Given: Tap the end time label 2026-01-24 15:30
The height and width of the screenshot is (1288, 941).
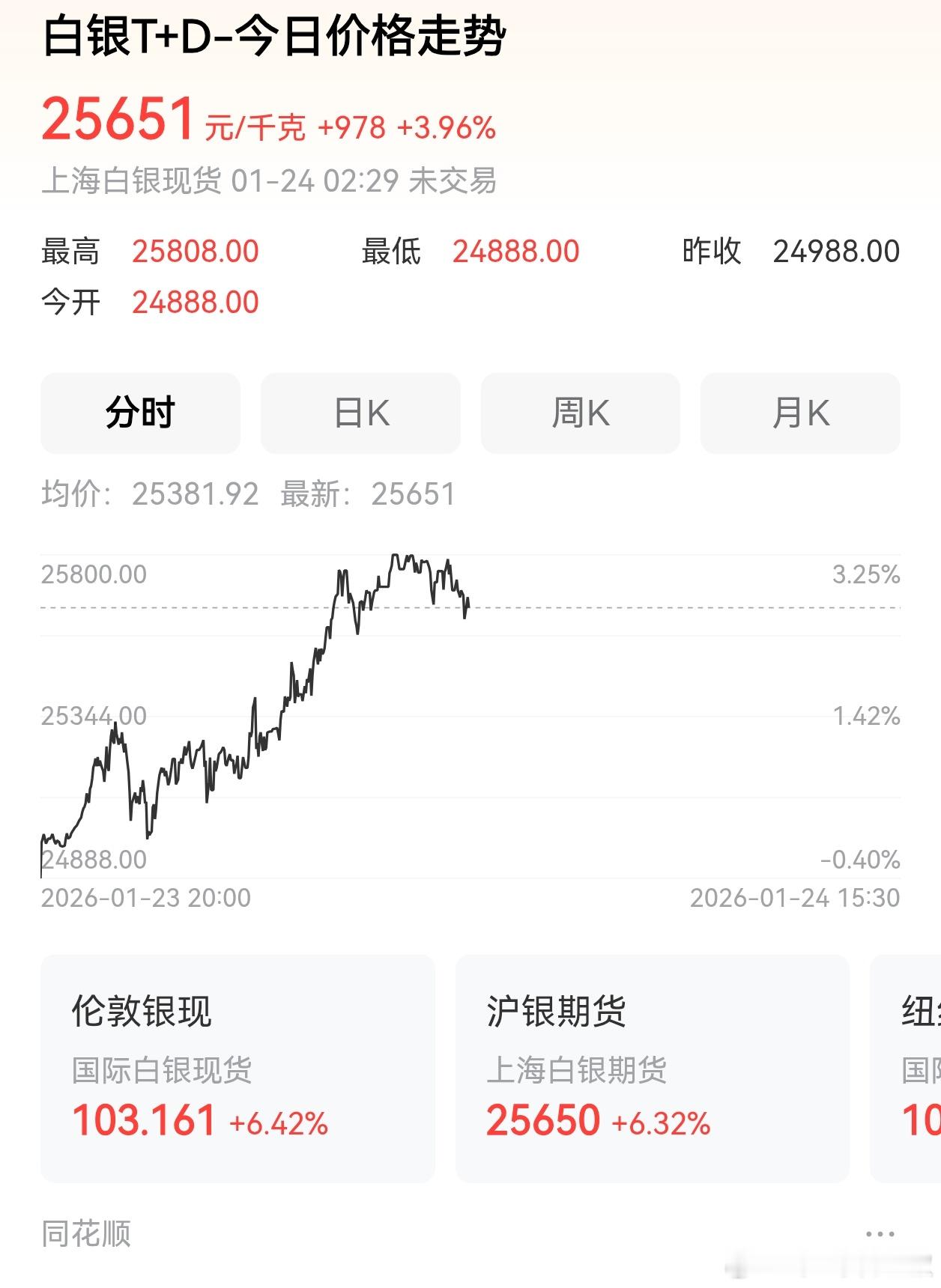Looking at the screenshot, I should (x=796, y=899).
